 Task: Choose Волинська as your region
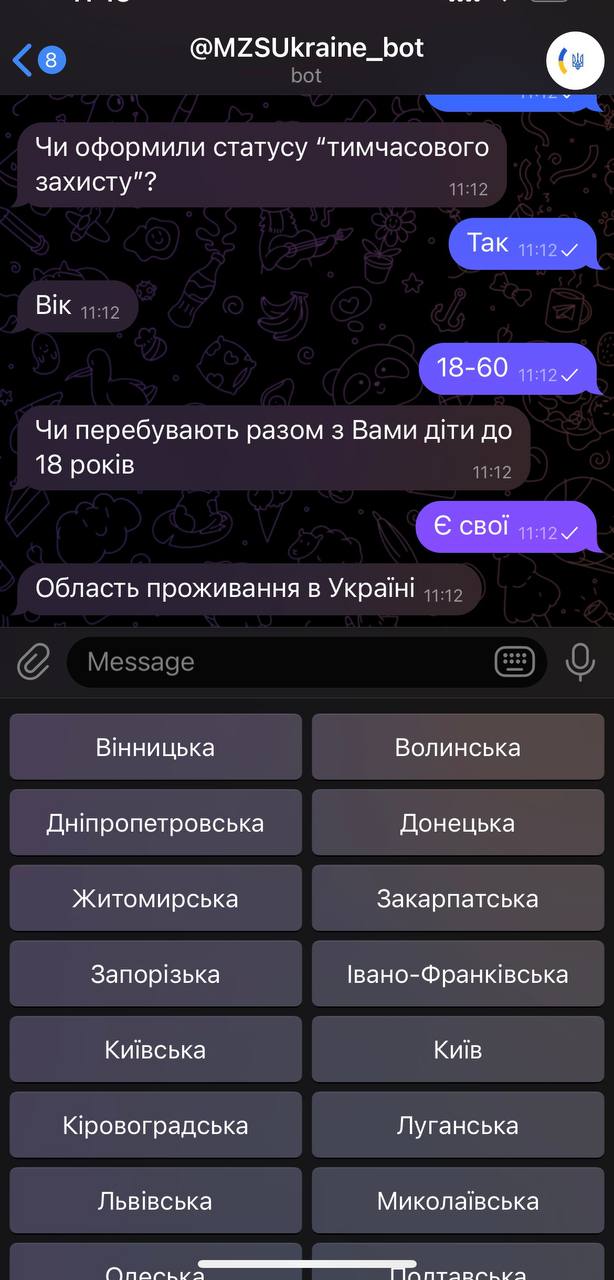[458, 747]
